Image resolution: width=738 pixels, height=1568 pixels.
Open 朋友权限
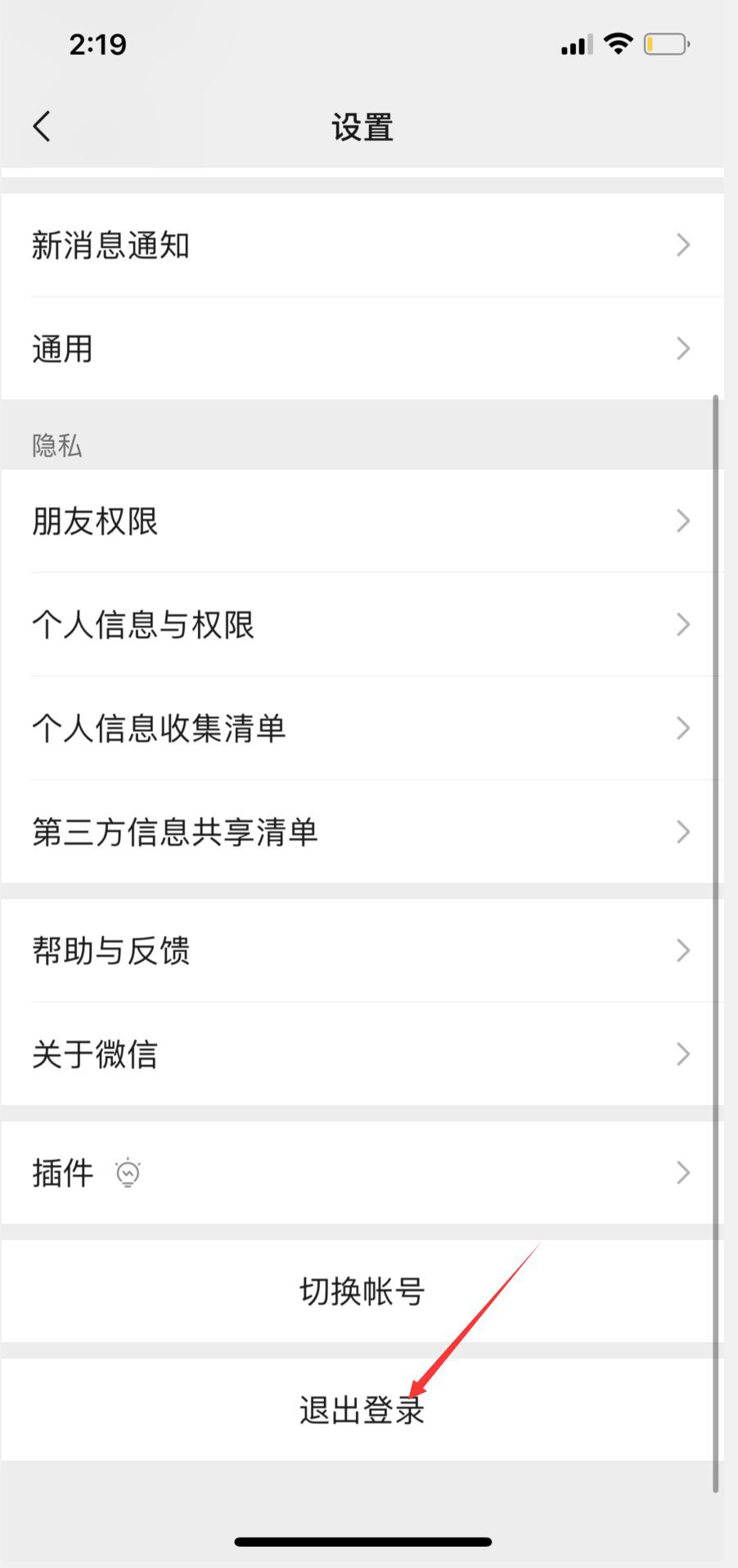(362, 521)
